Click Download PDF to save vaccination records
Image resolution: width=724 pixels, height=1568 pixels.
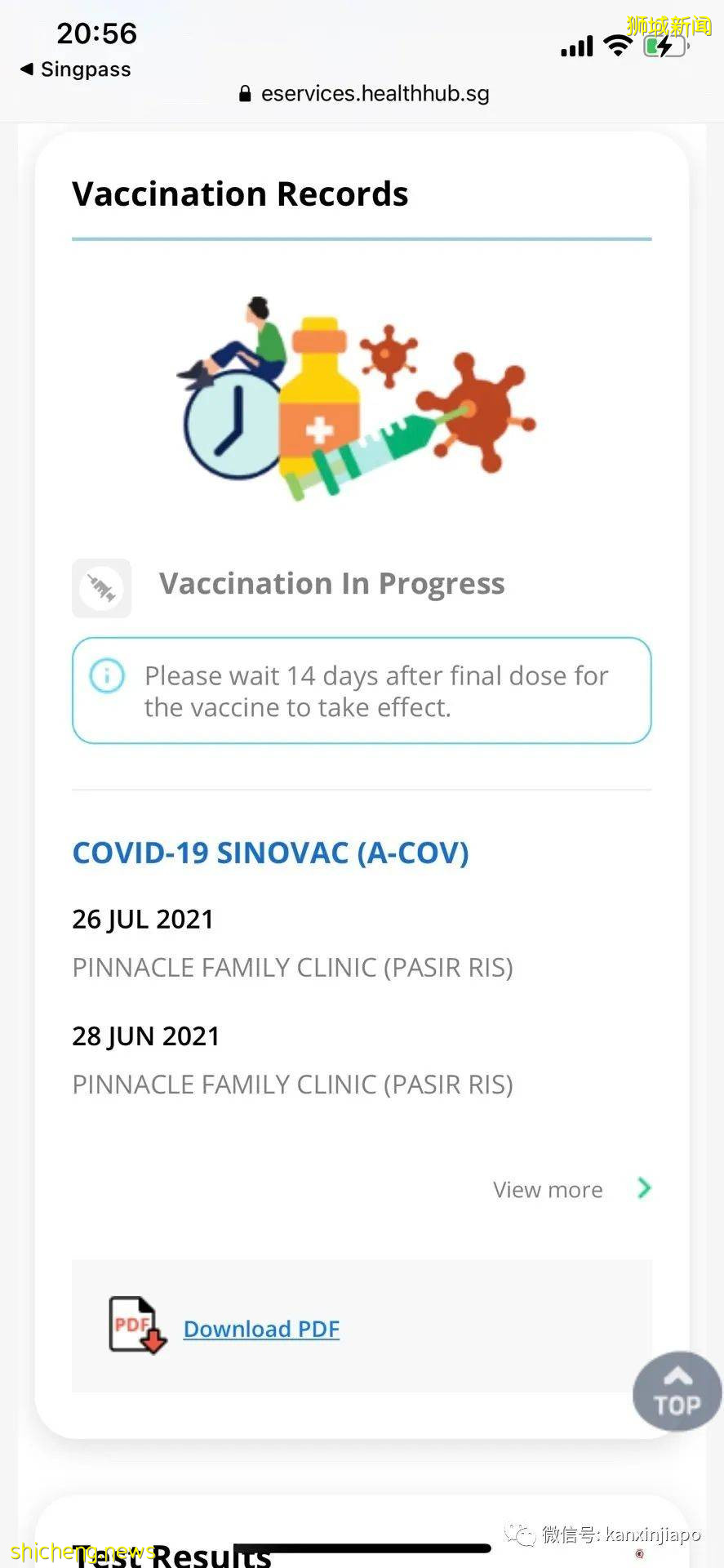pos(261,1329)
